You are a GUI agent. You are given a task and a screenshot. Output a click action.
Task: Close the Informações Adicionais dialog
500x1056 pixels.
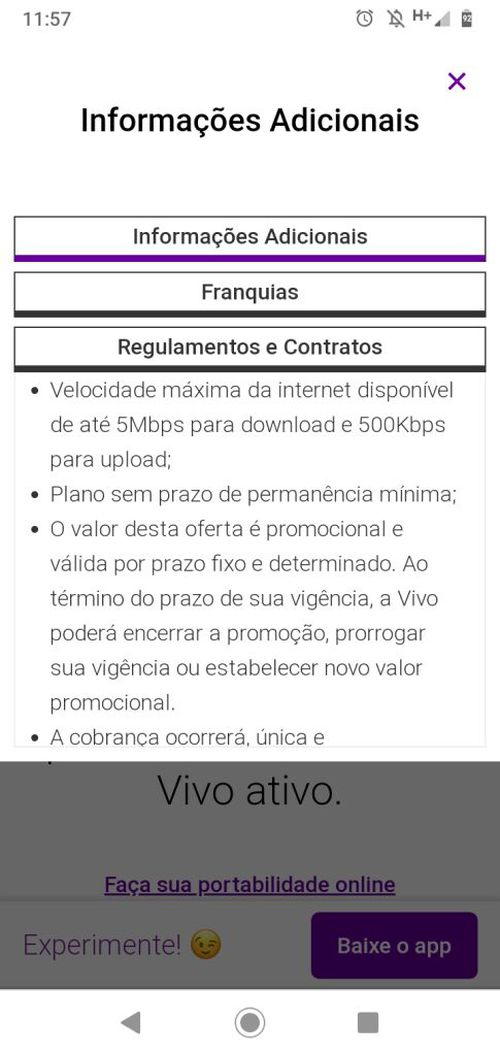point(457,81)
